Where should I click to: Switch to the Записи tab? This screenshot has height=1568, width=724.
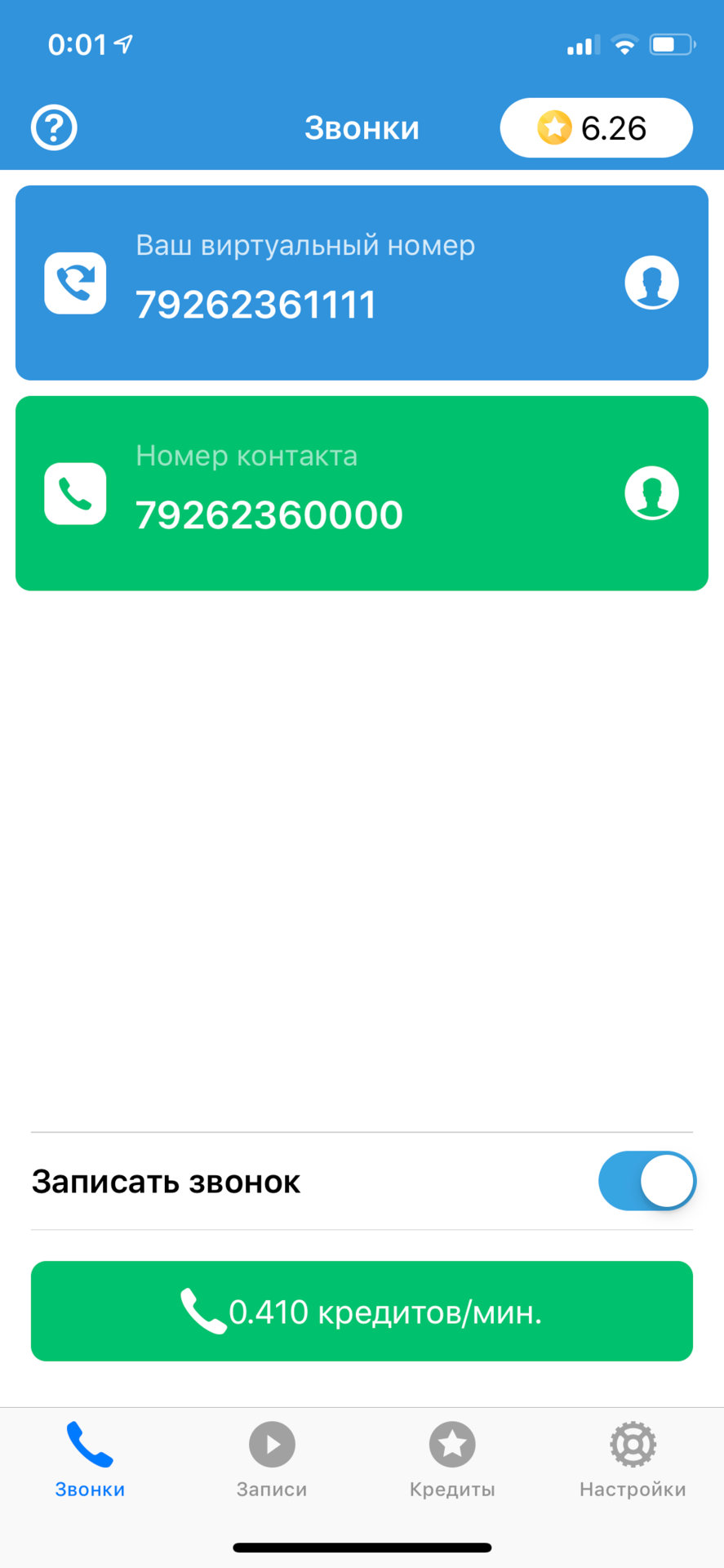point(272,1460)
